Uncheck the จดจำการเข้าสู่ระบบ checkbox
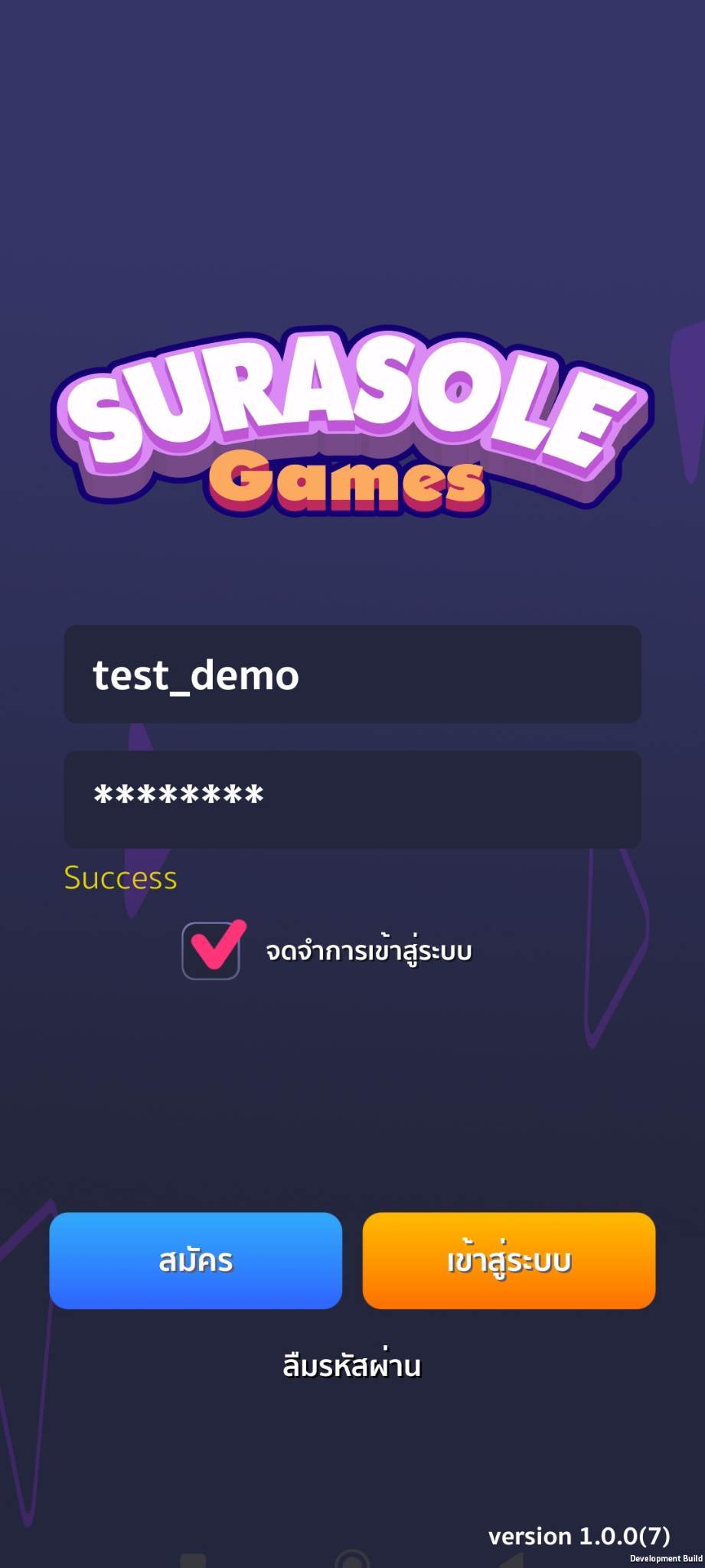Image resolution: width=705 pixels, height=1568 pixels. point(211,950)
